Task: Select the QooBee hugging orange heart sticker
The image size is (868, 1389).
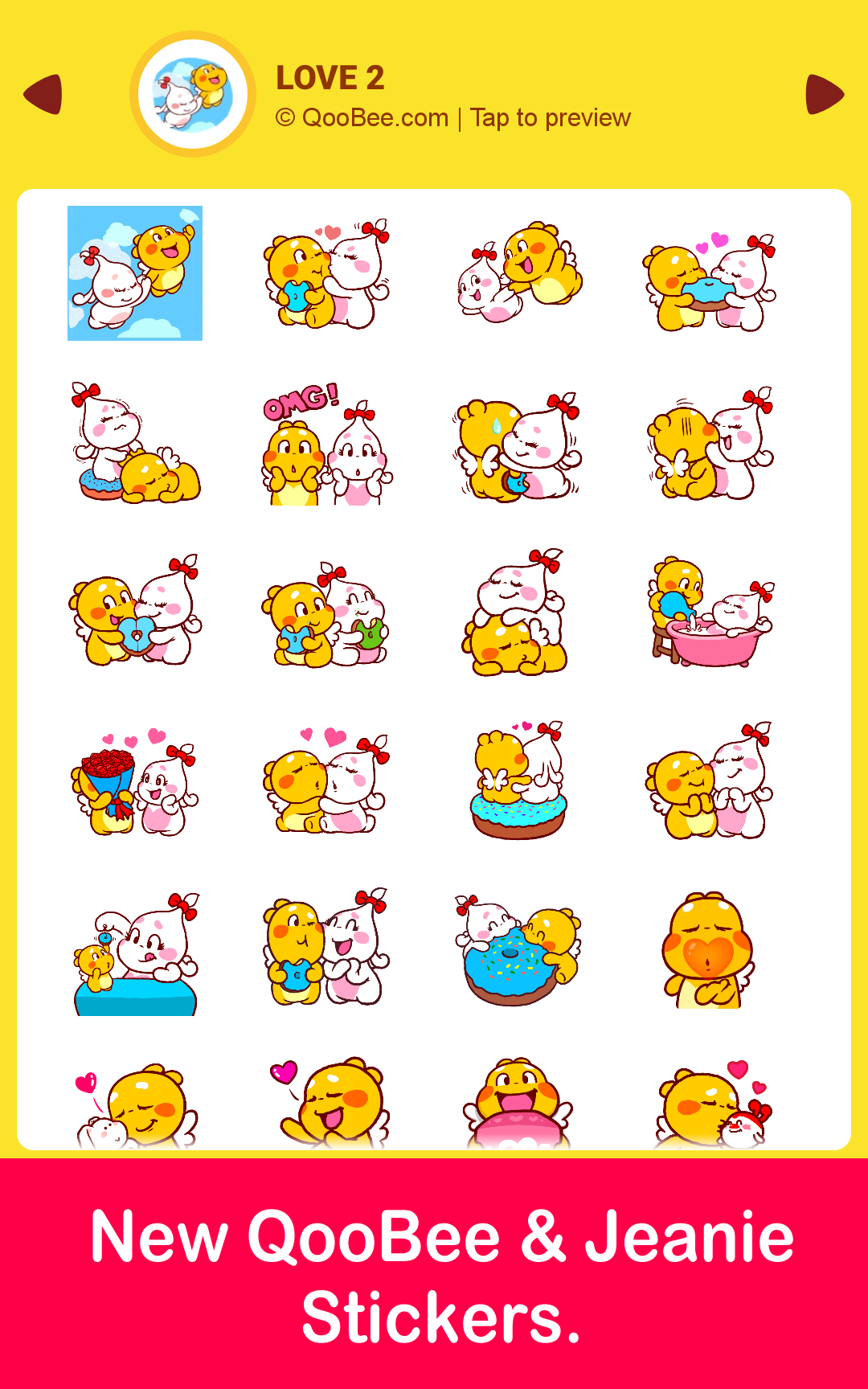Action: click(x=707, y=953)
